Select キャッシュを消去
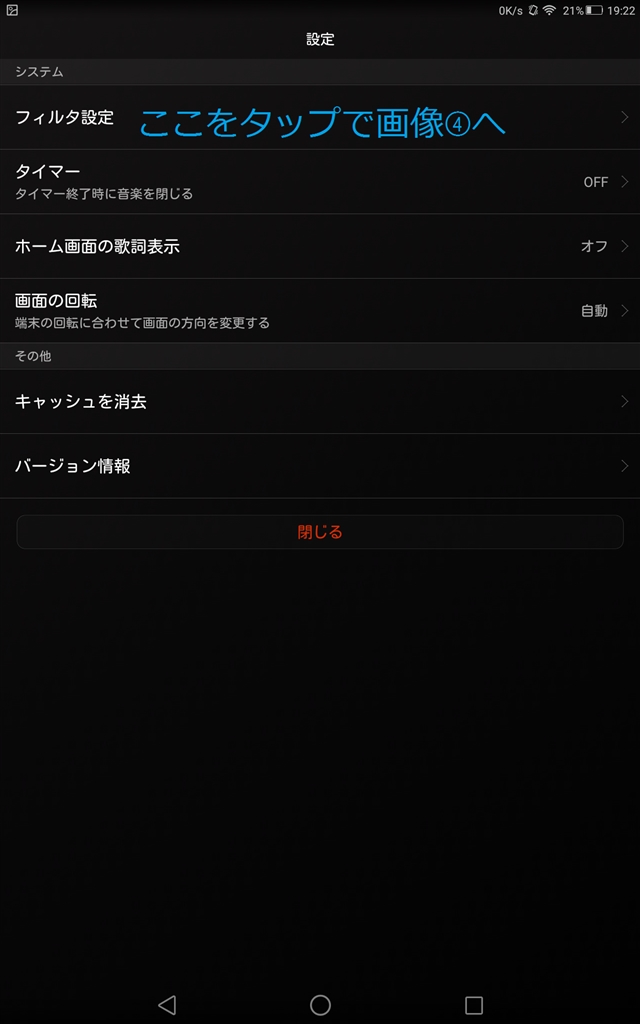The height and width of the screenshot is (1024, 640). coord(320,402)
